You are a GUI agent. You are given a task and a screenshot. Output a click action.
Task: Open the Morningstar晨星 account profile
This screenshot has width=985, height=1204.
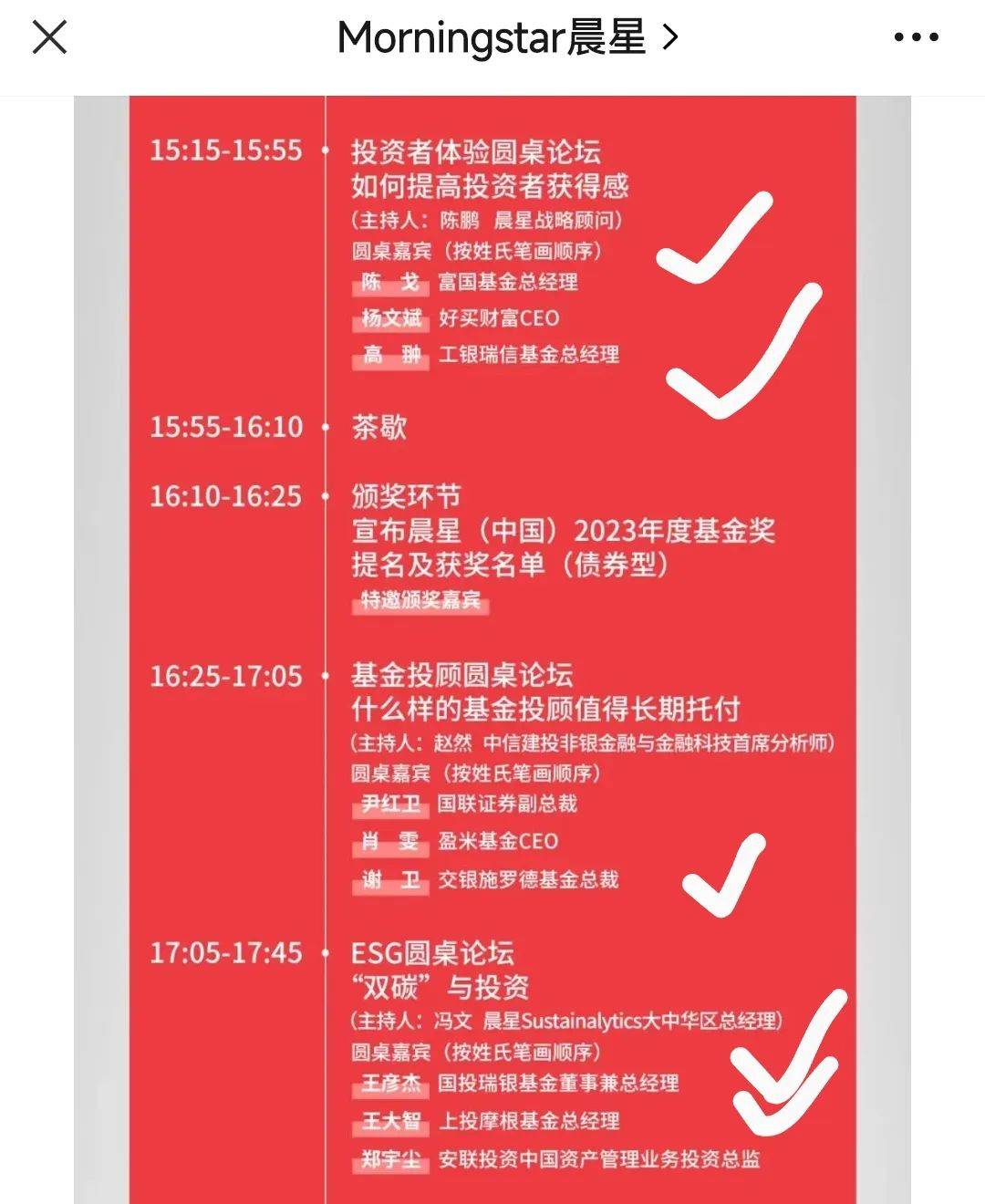506,38
